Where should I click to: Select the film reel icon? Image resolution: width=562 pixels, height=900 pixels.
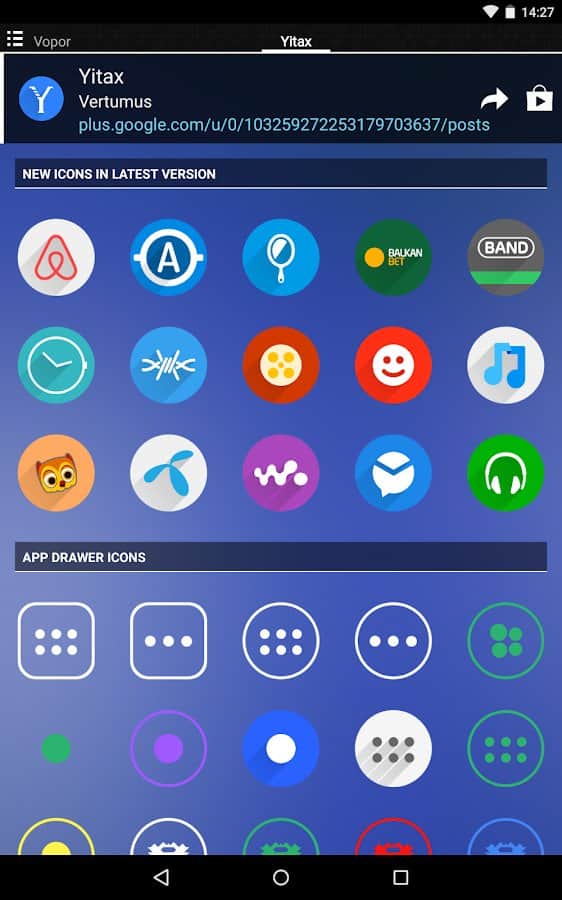click(281, 365)
